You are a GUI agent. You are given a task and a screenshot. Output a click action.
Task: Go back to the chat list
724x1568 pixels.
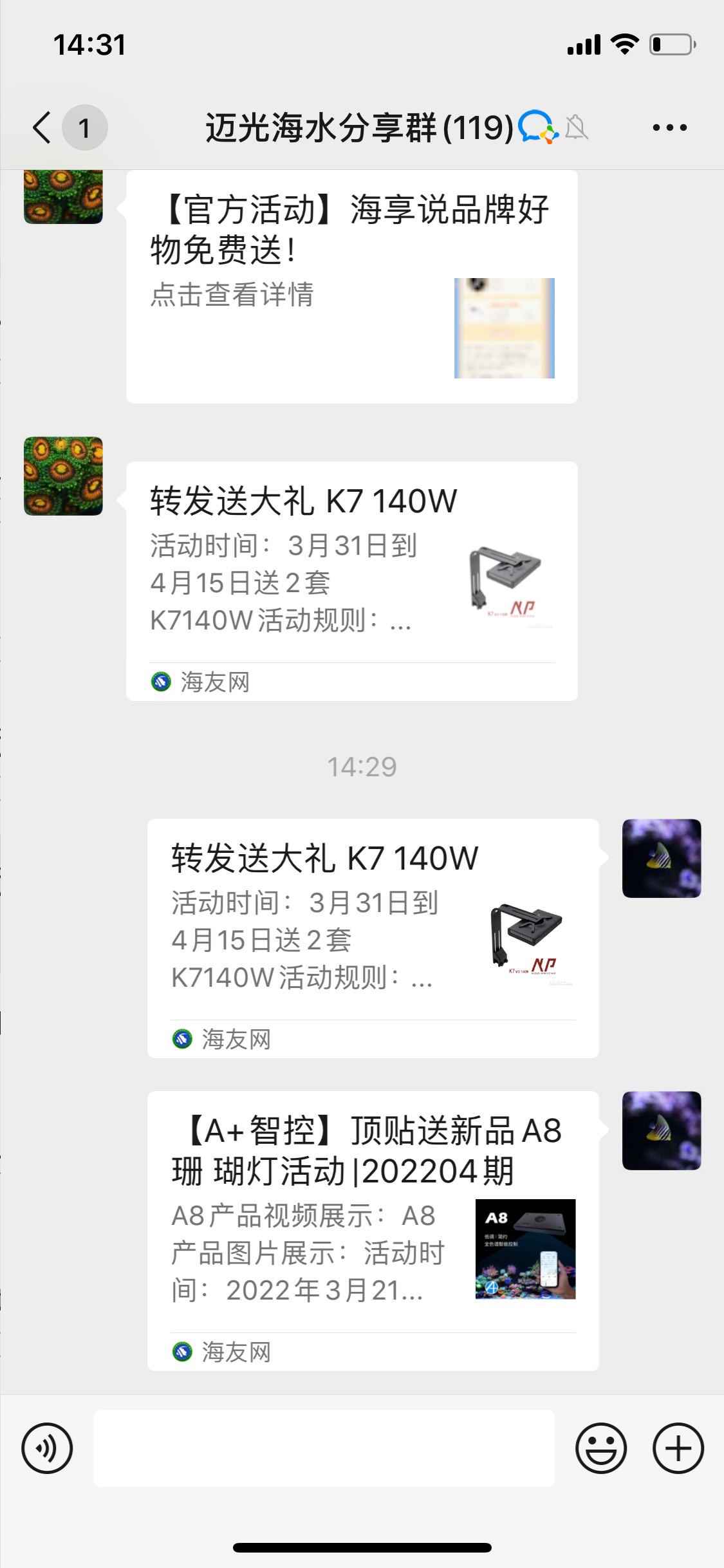pyautogui.click(x=42, y=127)
